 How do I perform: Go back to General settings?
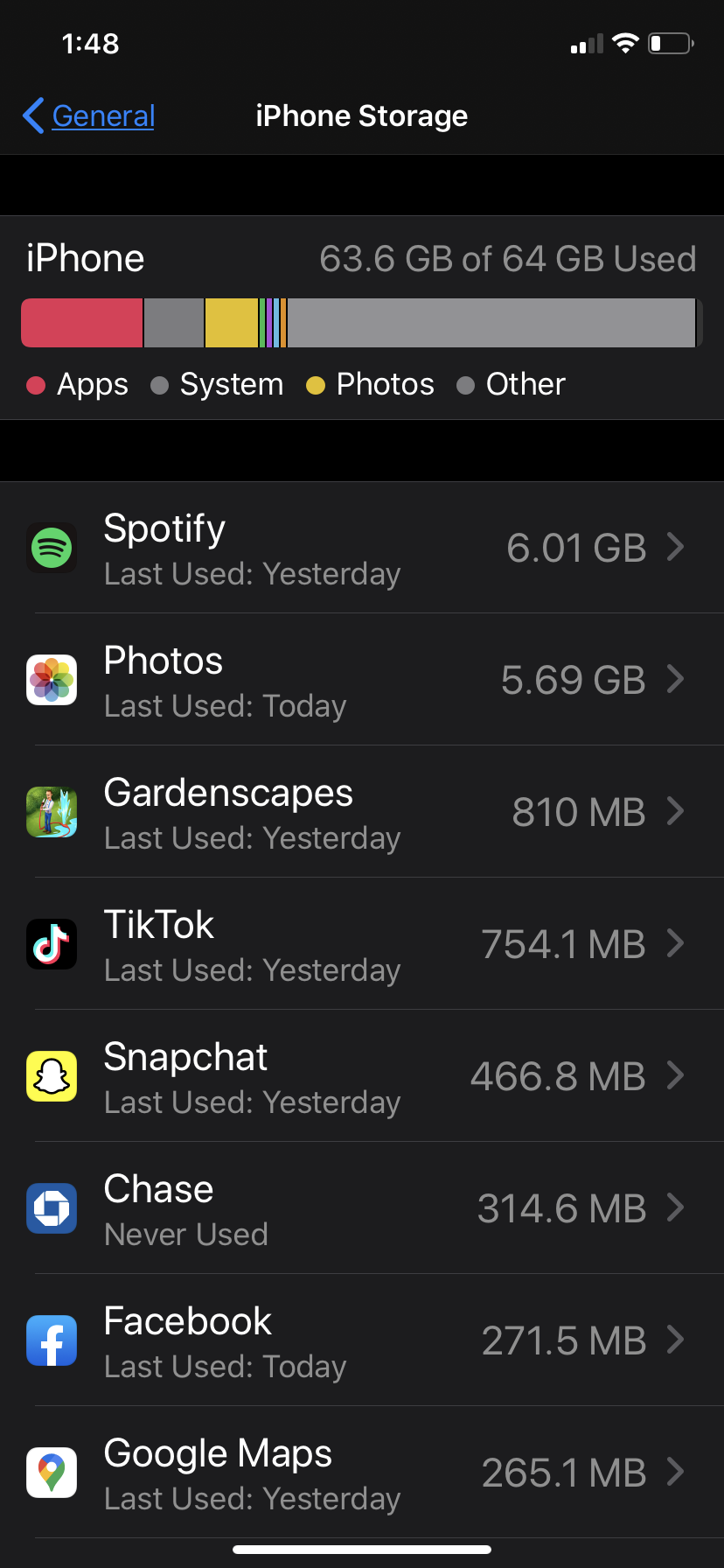(x=90, y=116)
